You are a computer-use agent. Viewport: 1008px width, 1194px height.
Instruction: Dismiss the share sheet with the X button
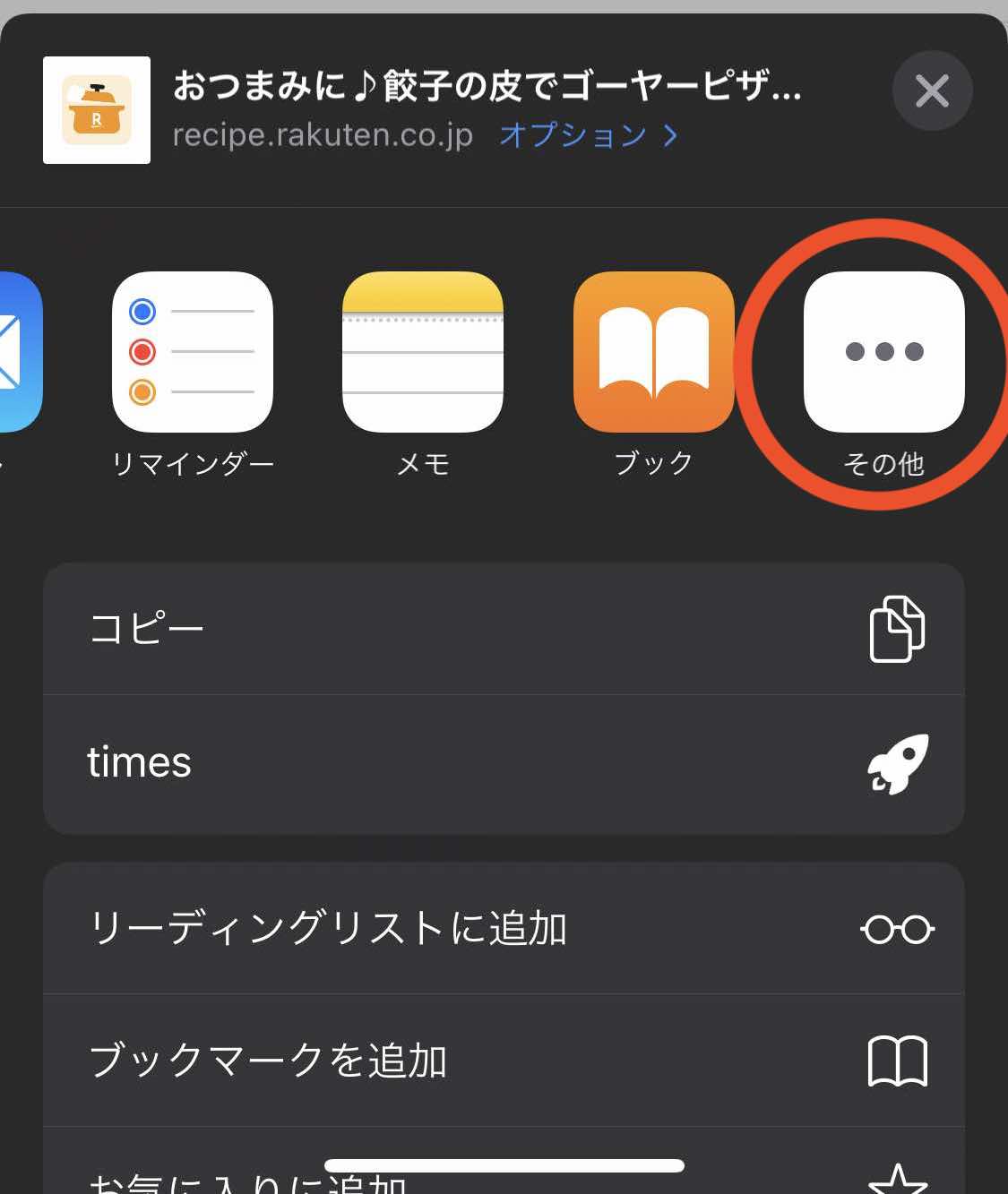(932, 90)
